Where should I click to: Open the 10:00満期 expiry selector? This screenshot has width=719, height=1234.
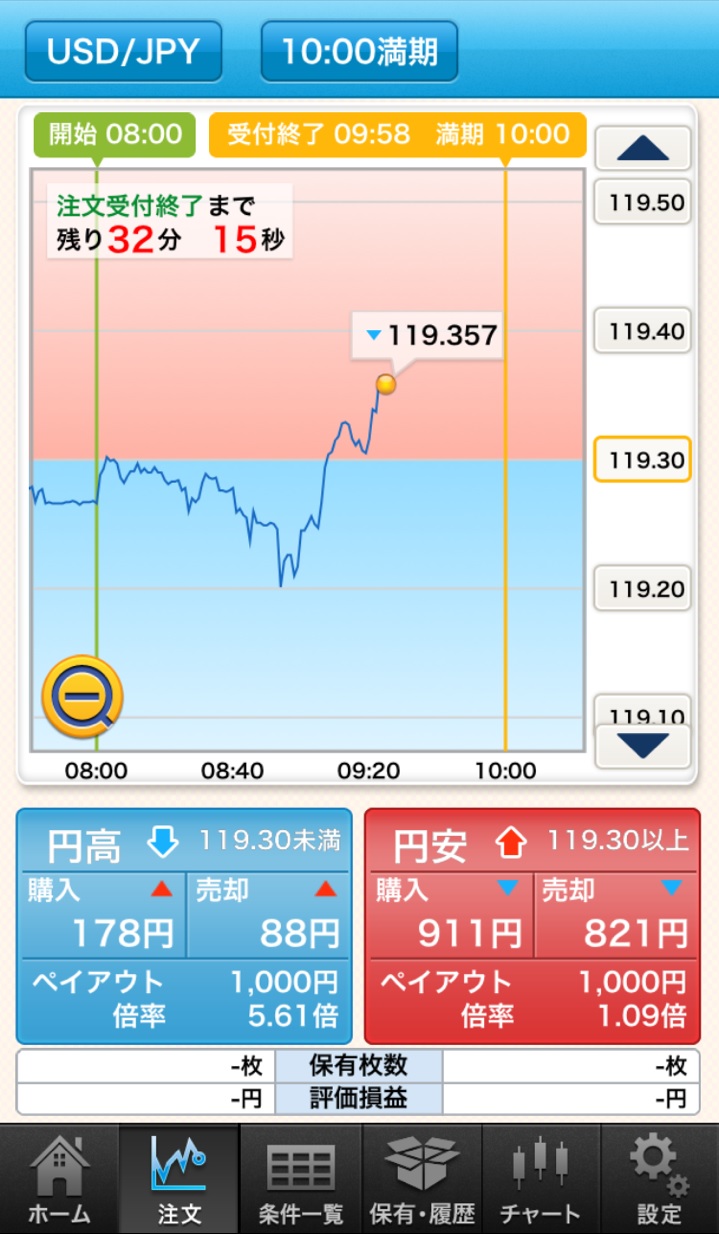pyautogui.click(x=359, y=51)
